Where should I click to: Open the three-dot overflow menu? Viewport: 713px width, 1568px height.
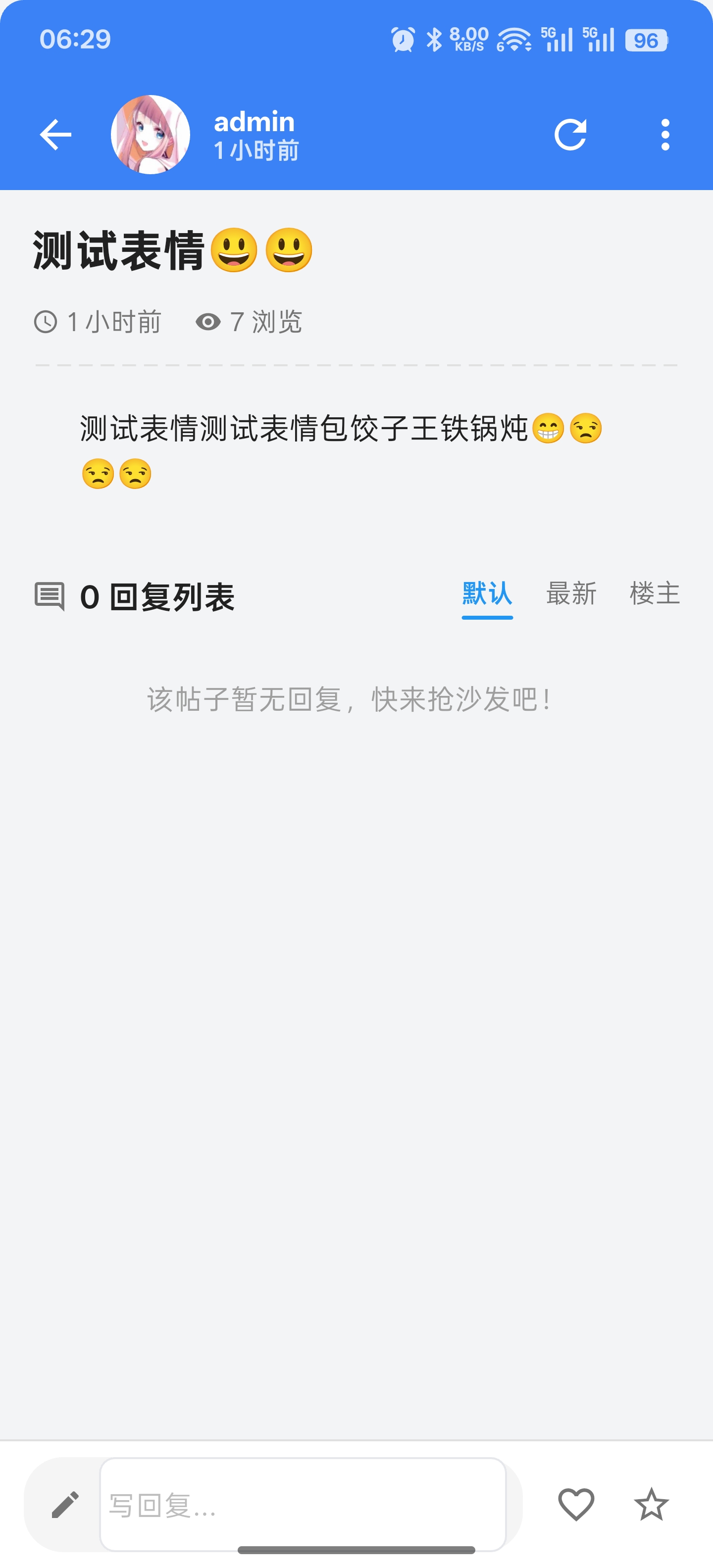665,135
